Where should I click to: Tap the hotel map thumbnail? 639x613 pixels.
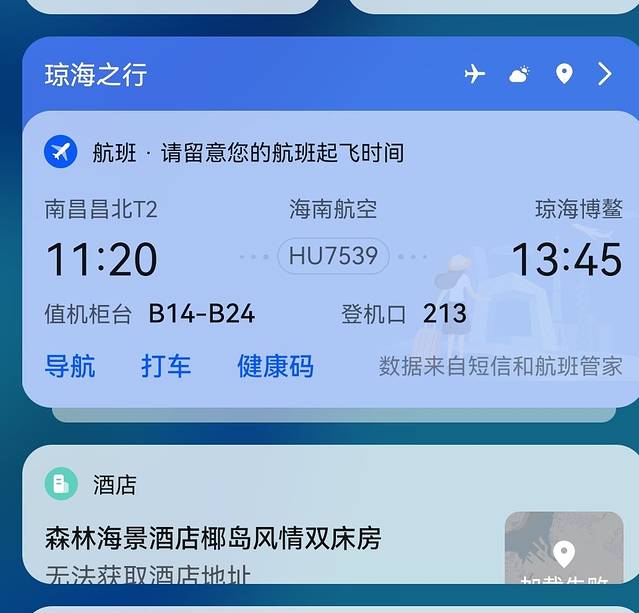click(564, 550)
